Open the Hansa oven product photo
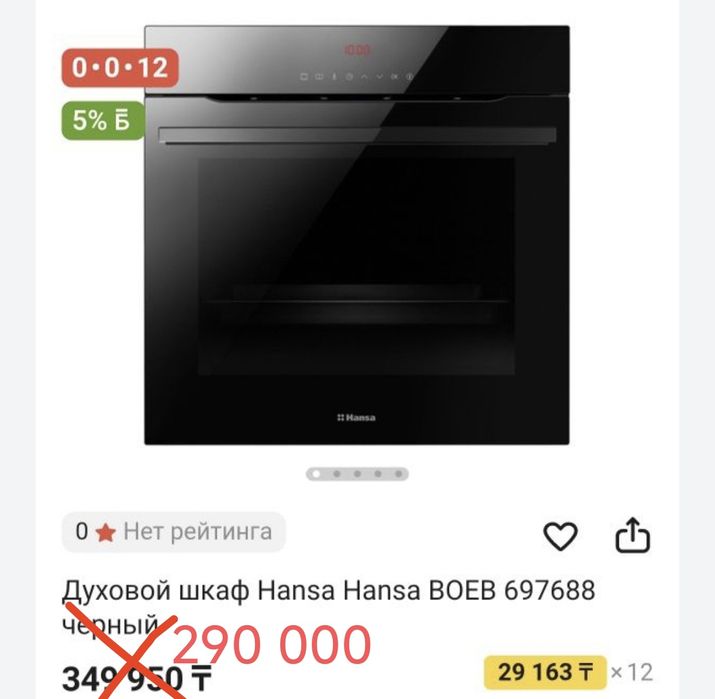Viewport: 715px width, 699px height. 356,235
